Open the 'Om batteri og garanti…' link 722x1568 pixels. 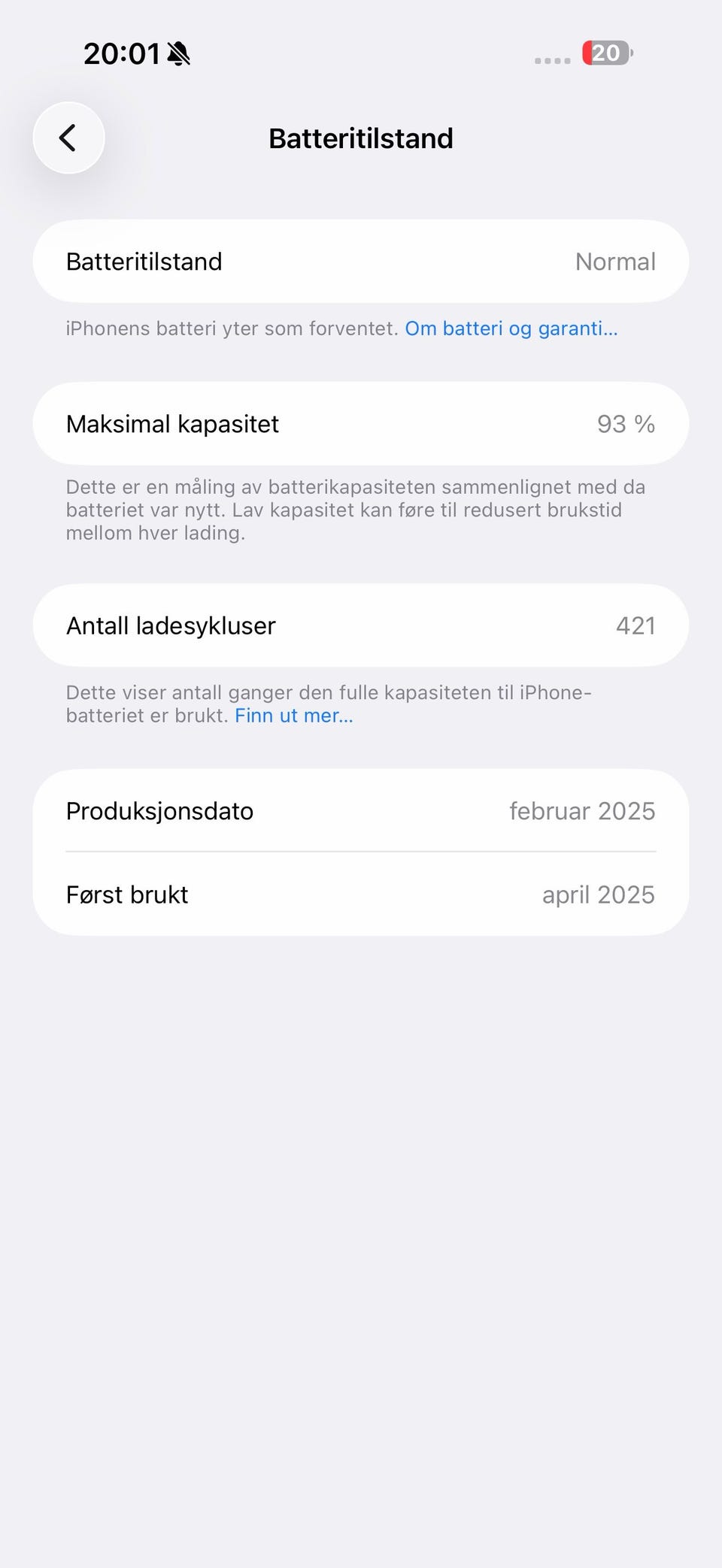click(x=511, y=328)
